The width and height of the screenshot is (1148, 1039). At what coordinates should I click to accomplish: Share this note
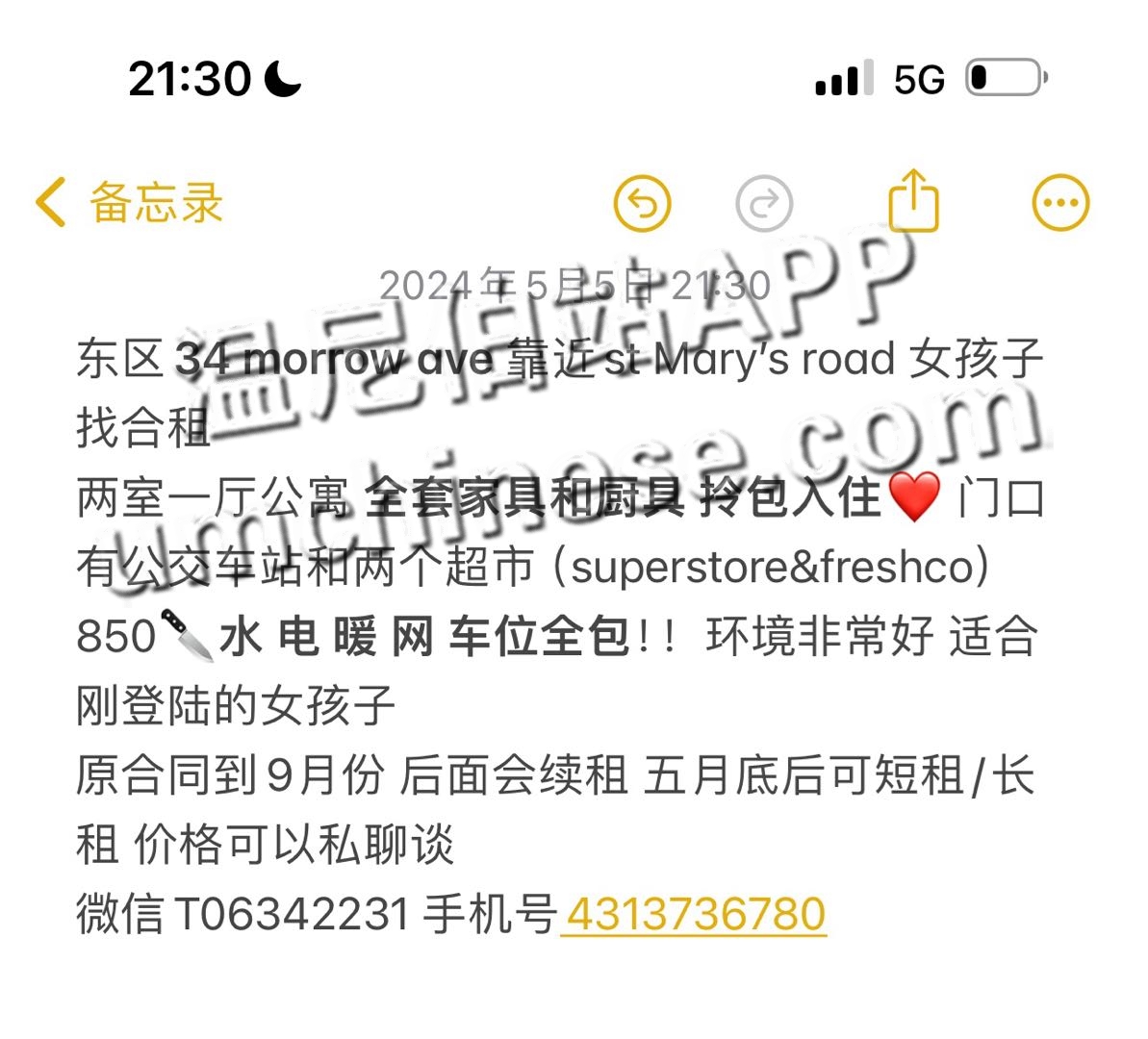click(x=912, y=202)
